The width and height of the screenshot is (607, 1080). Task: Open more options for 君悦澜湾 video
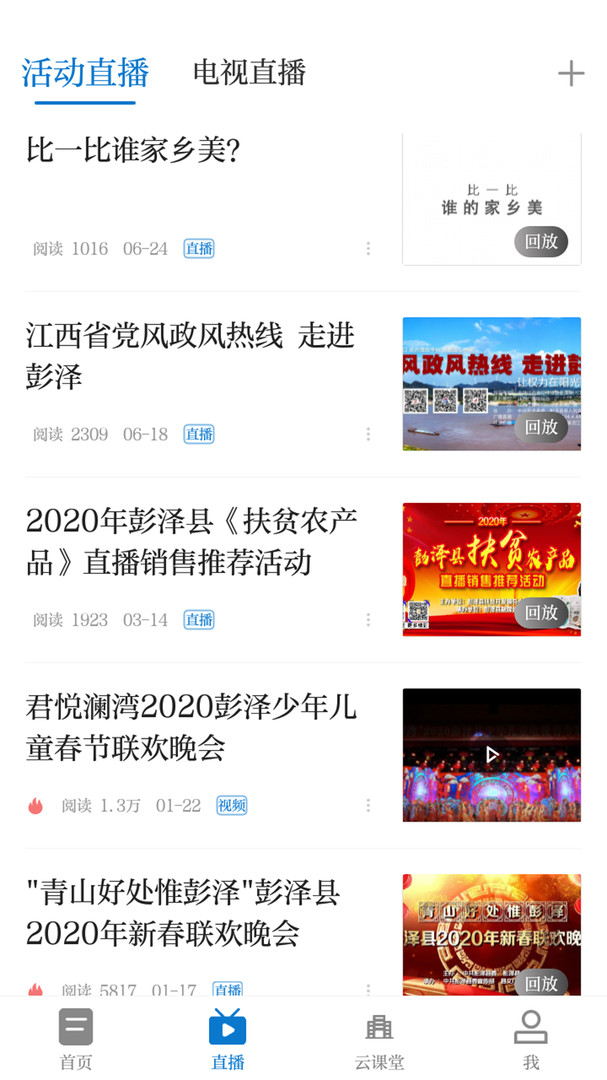tap(368, 805)
